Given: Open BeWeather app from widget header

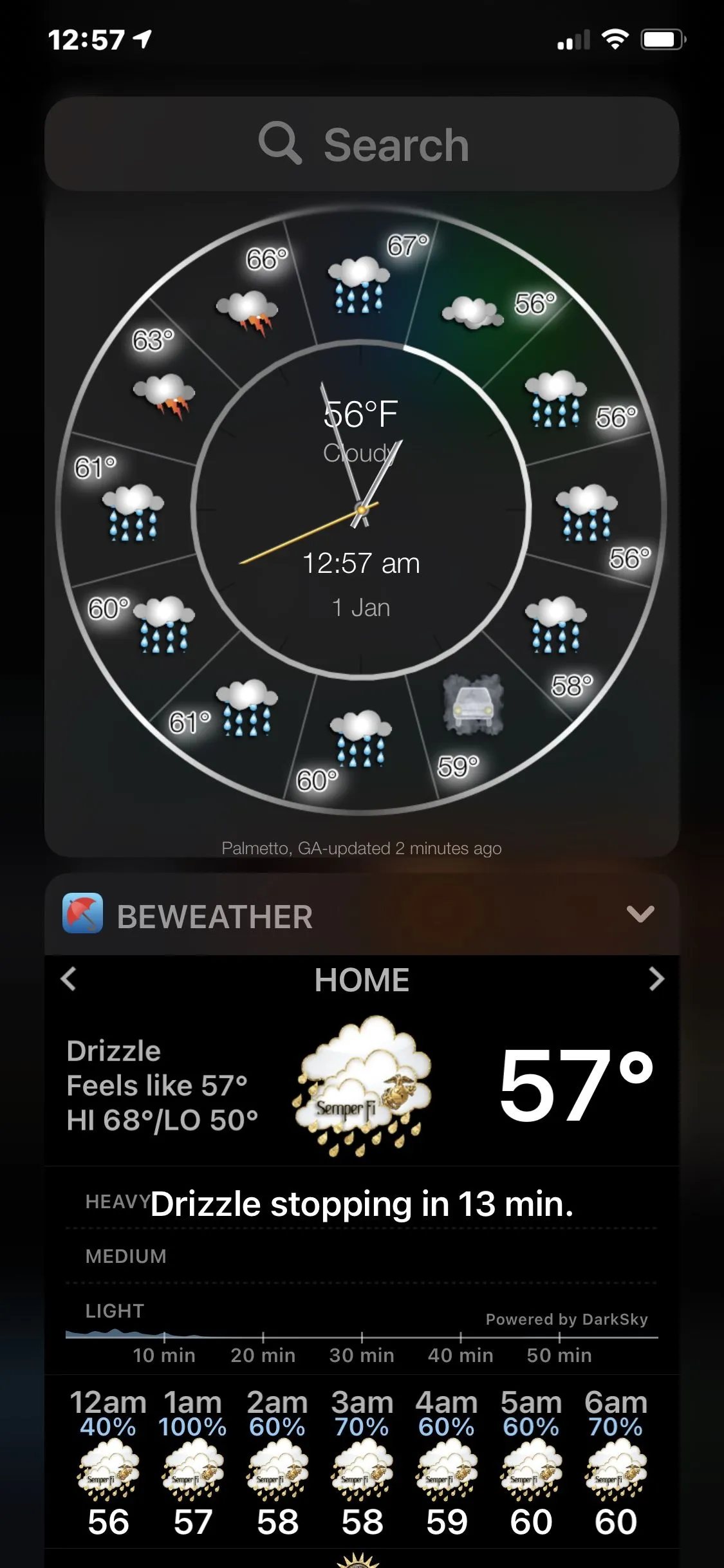Looking at the screenshot, I should [188, 915].
